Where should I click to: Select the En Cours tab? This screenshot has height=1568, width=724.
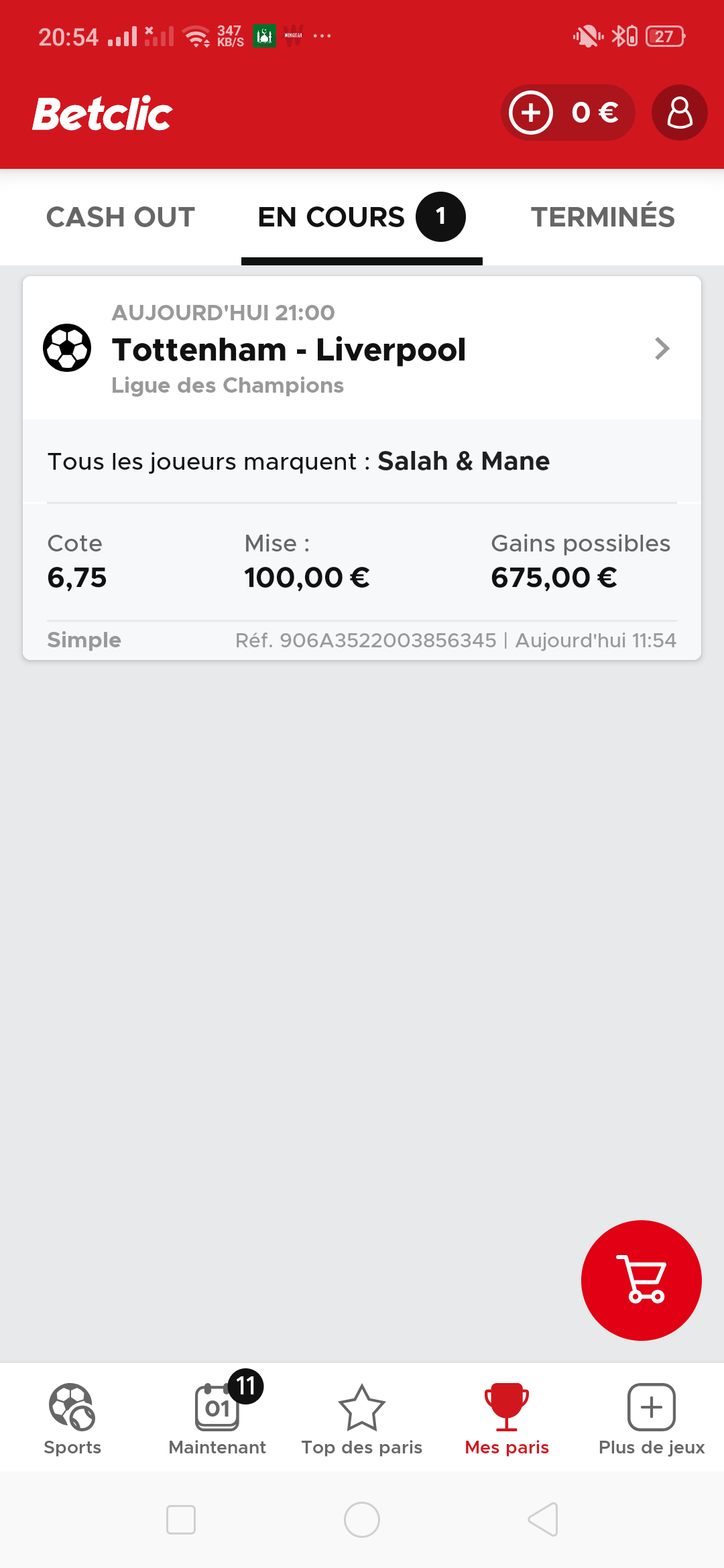[x=362, y=217]
